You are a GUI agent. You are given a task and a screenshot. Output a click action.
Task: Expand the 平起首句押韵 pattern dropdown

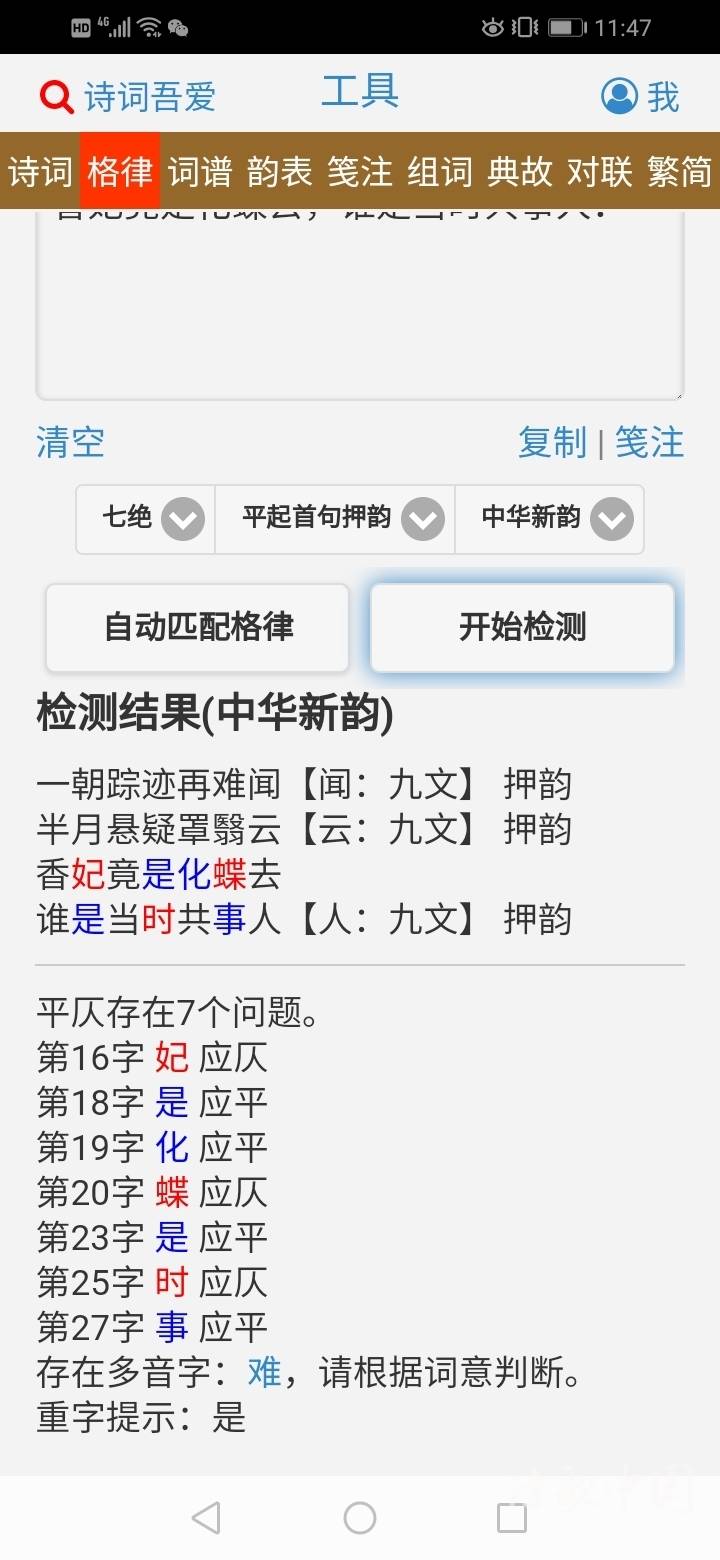(x=335, y=519)
